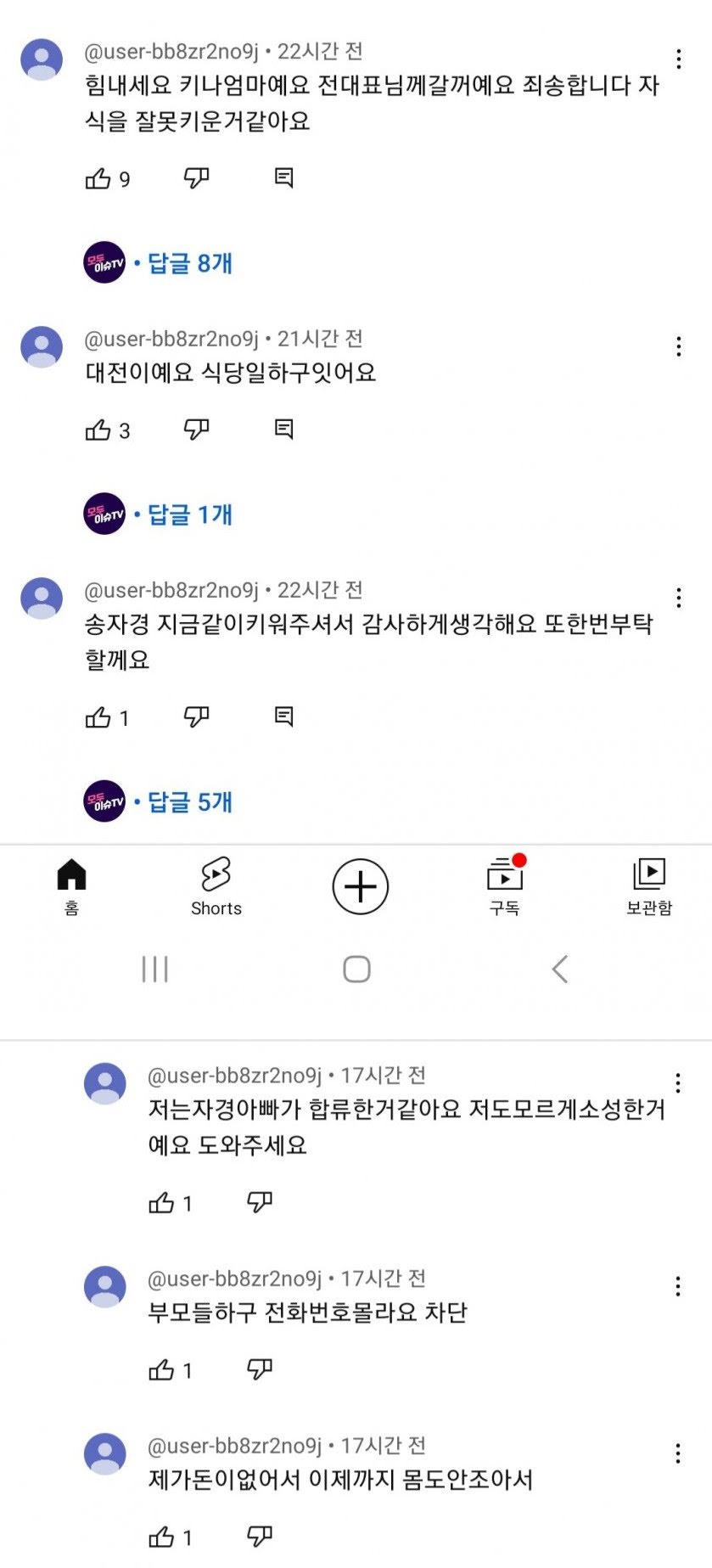The height and width of the screenshot is (1568, 712).
Task: Like the comment starting with 힘내세요 키나엄마예요
Action: (x=98, y=178)
